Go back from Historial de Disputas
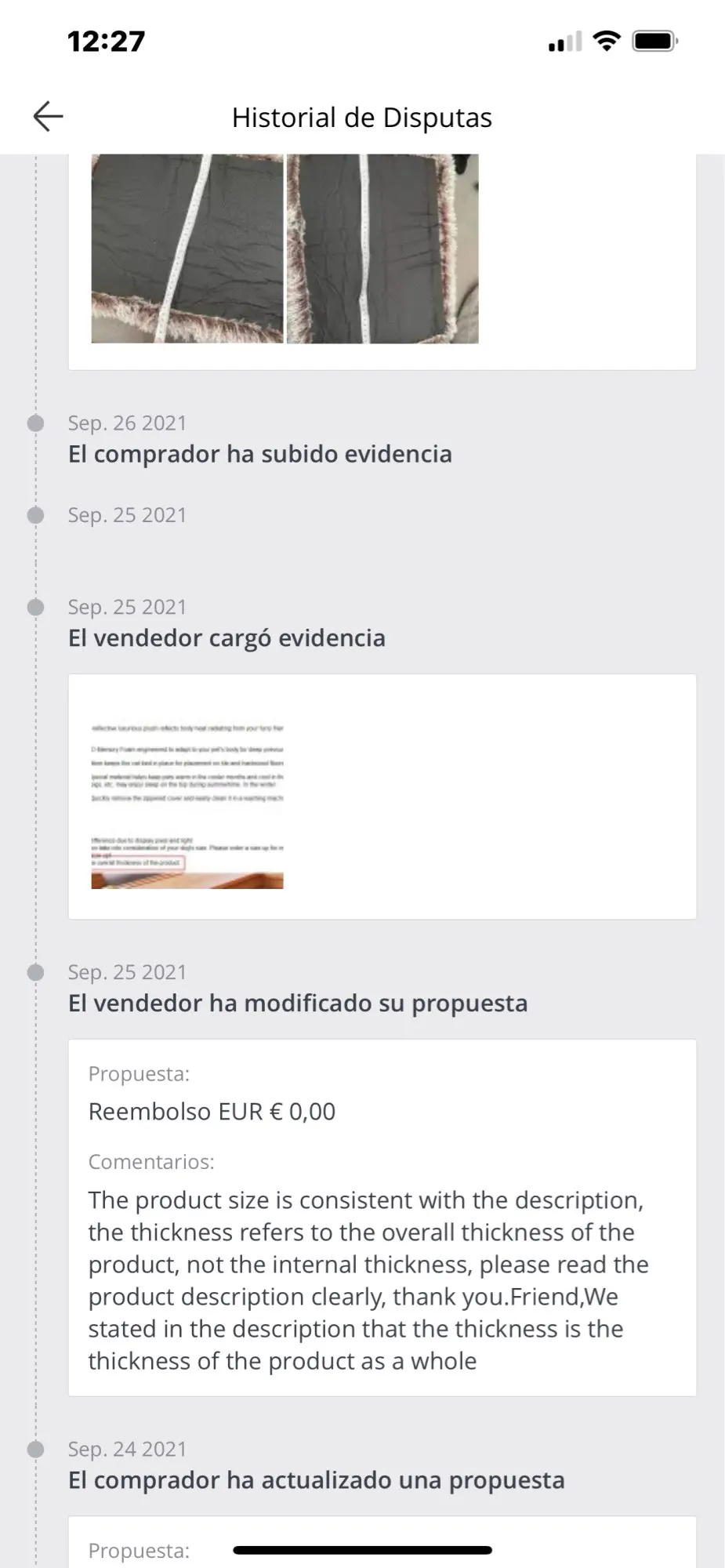This screenshot has width=725, height=1568. [x=48, y=117]
